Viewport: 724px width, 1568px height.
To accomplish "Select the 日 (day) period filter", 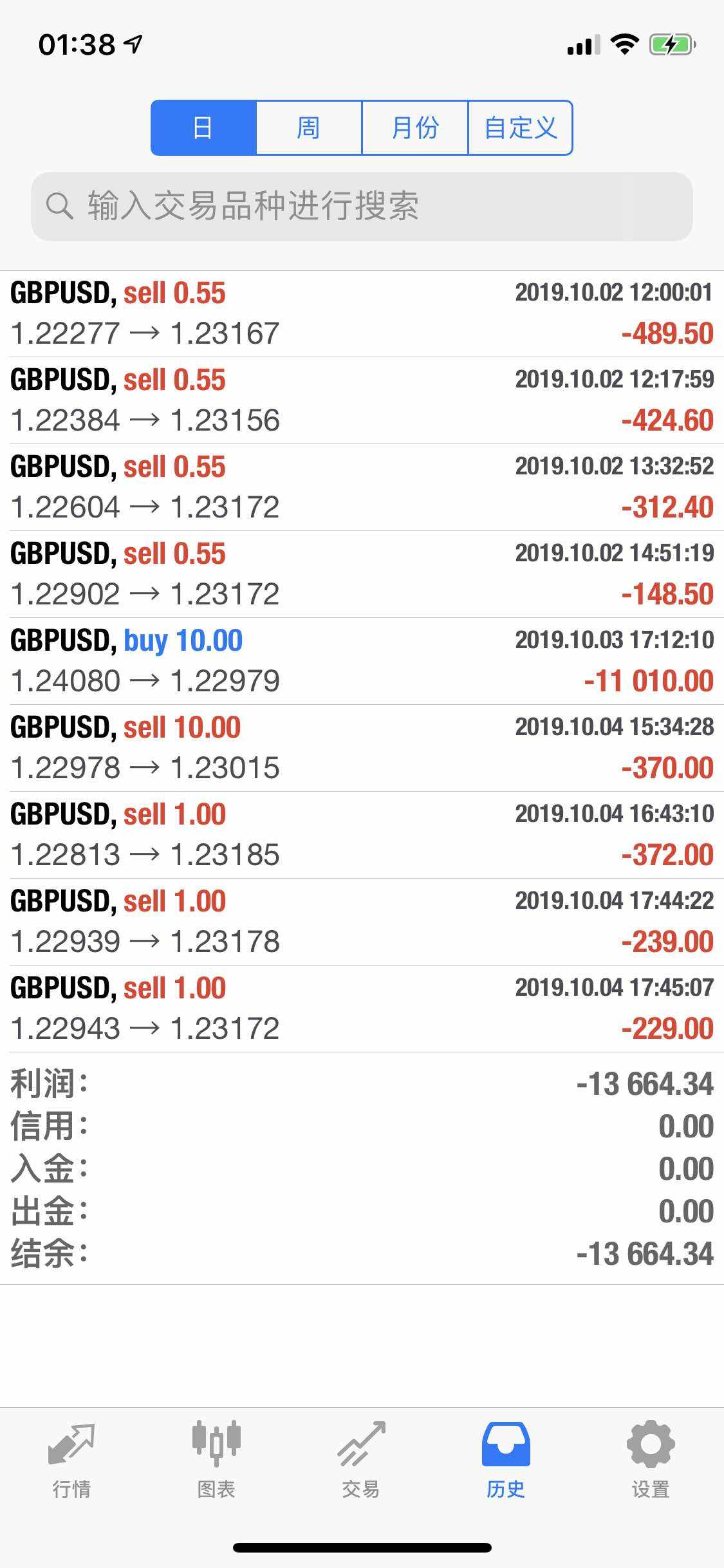I will 203,127.
